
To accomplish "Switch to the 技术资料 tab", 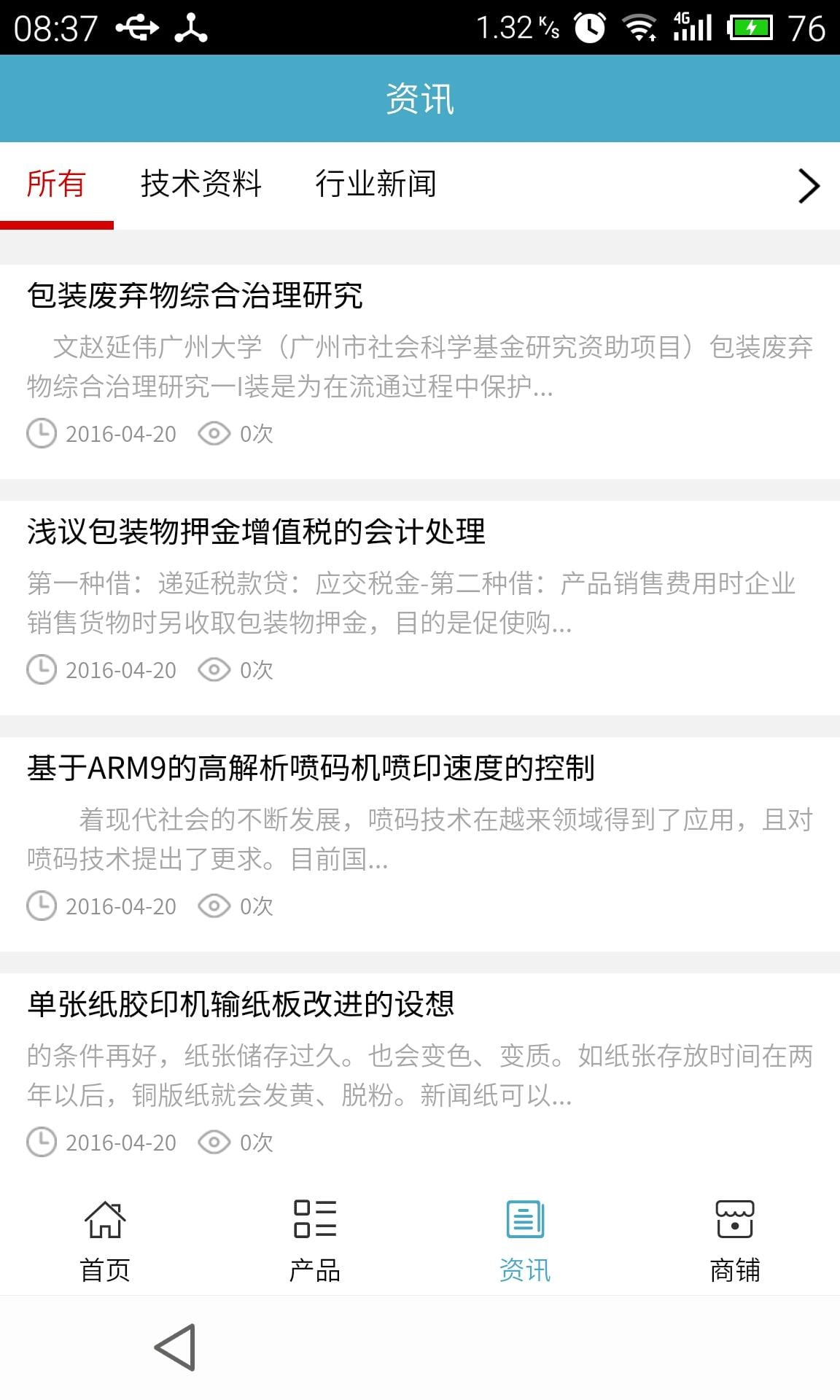I will (x=201, y=184).
